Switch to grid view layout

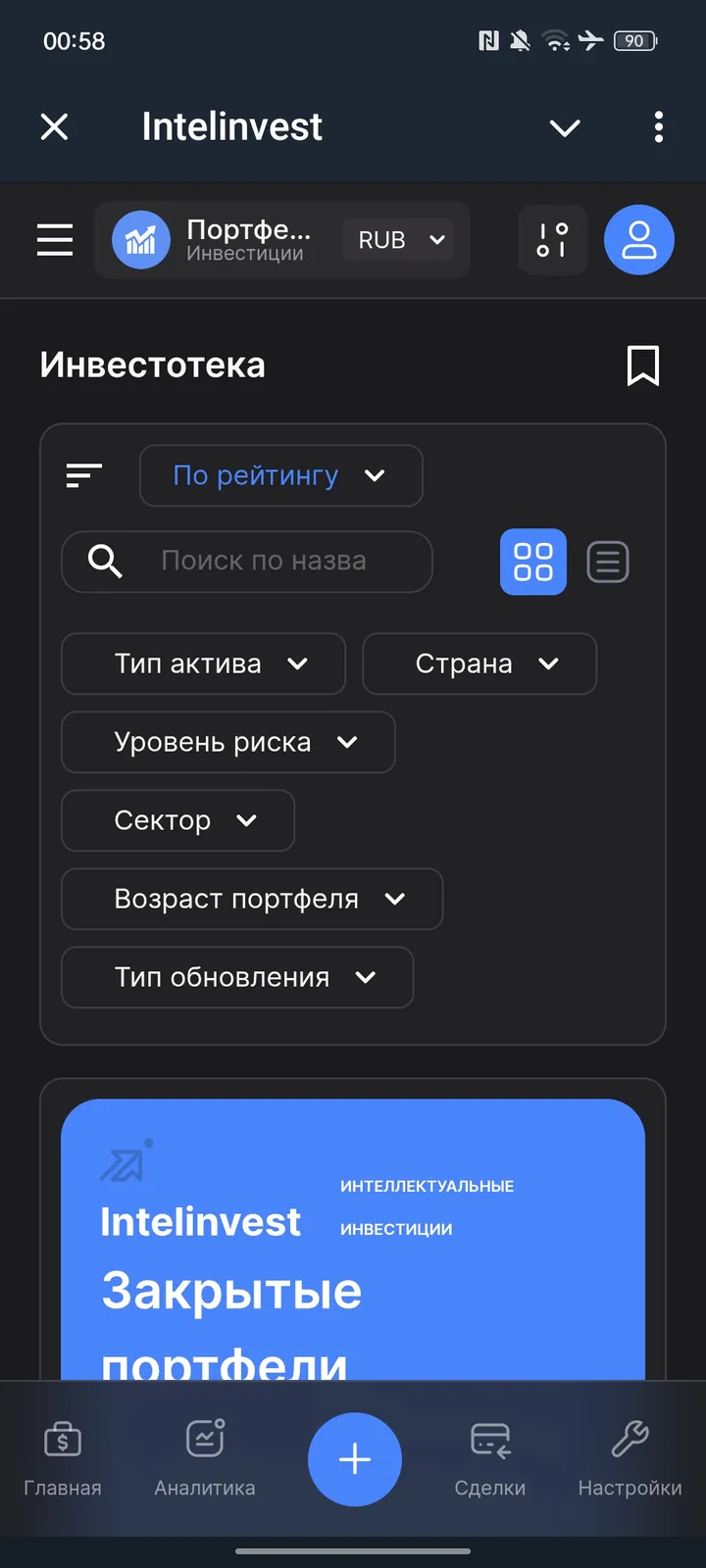tap(532, 562)
